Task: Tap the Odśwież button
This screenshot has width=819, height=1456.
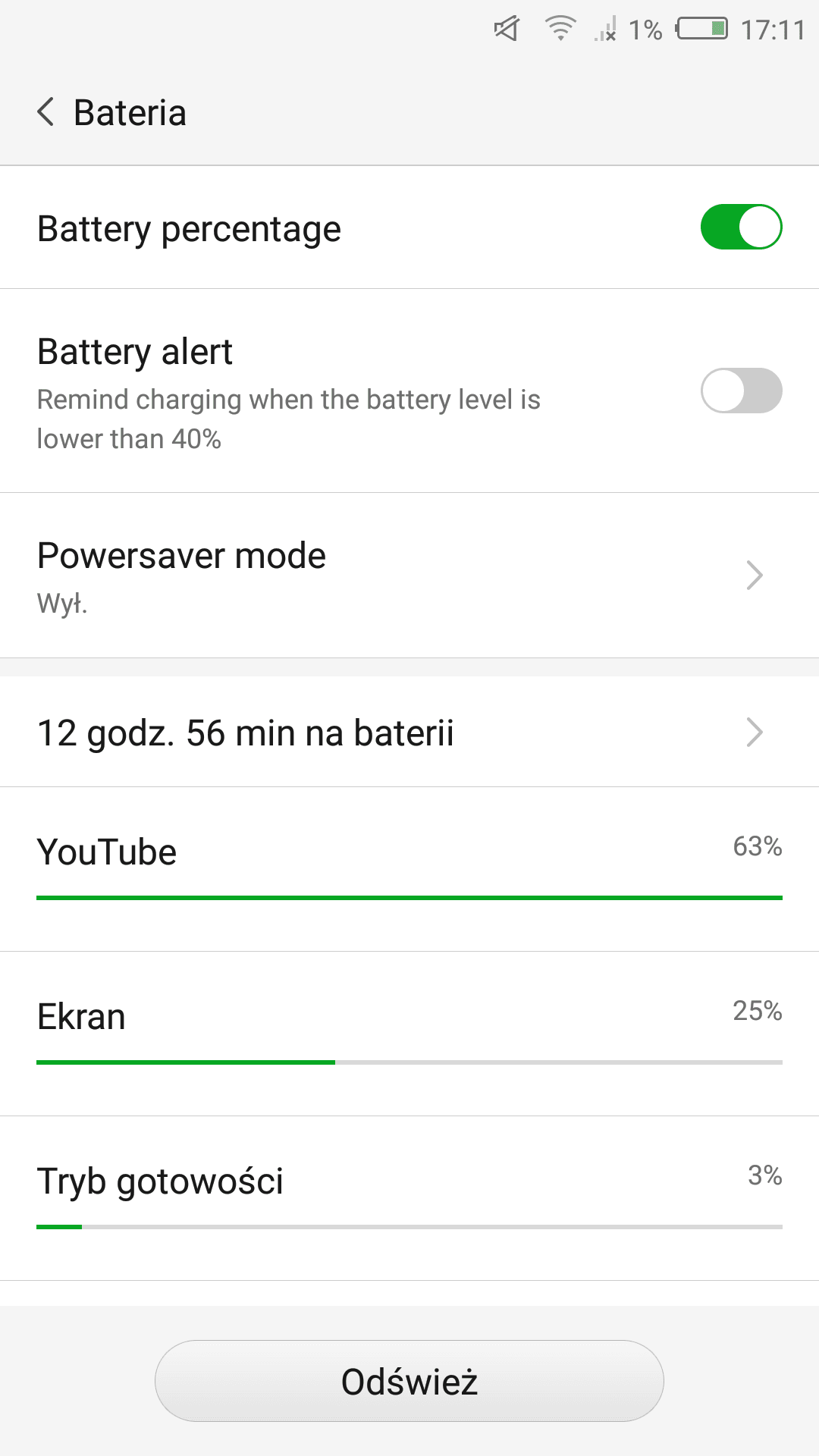Action: pyautogui.click(x=409, y=1381)
